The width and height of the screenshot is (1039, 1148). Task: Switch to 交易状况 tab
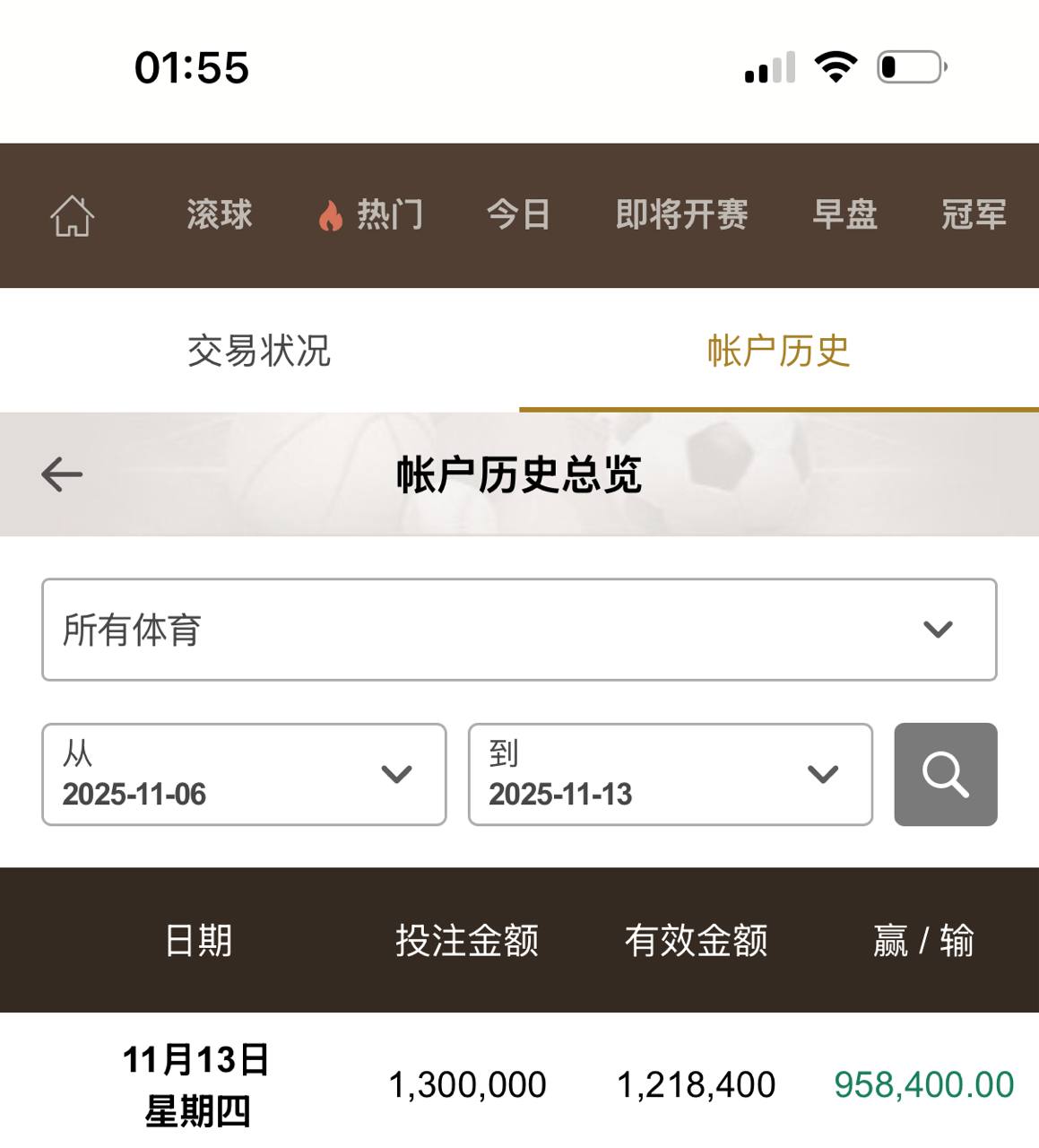click(259, 351)
